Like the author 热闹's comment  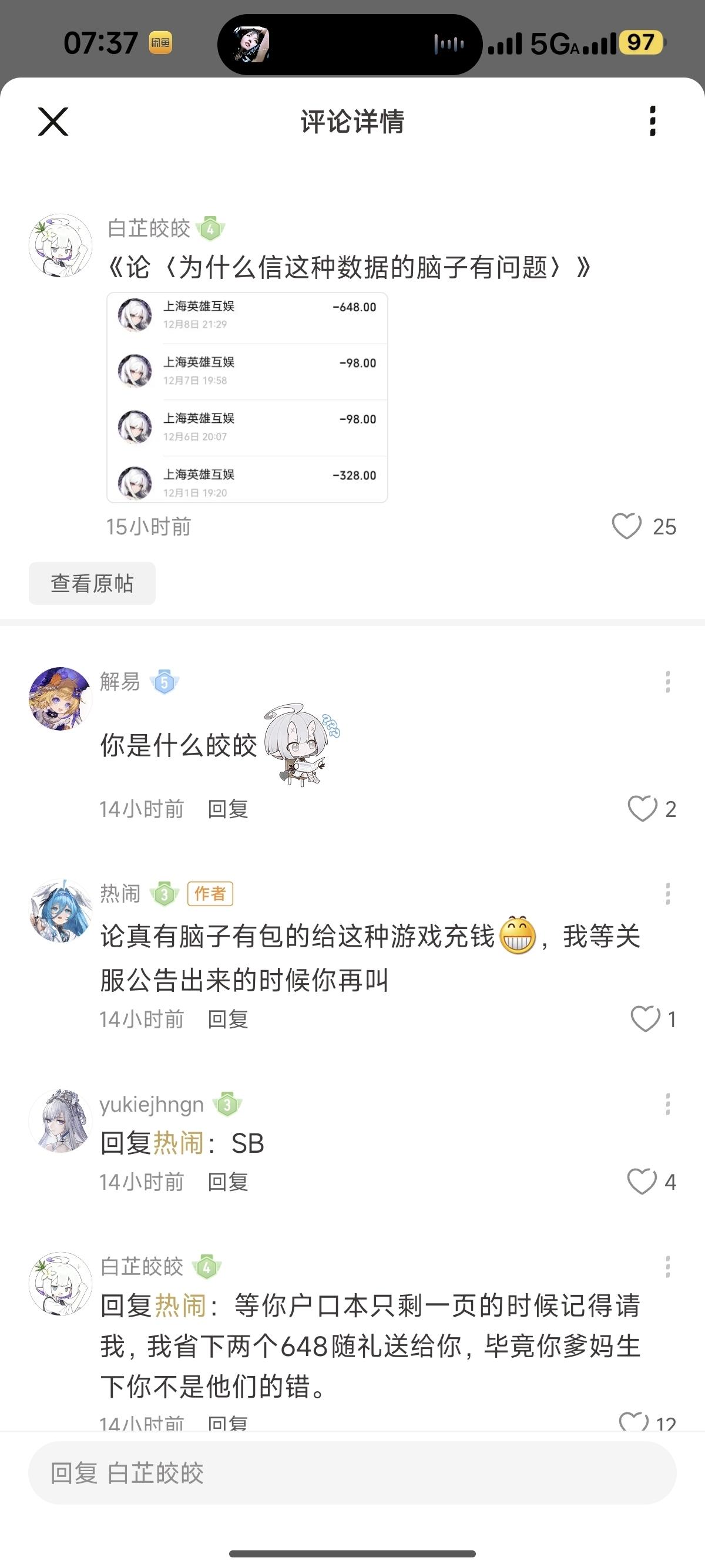coord(645,1019)
